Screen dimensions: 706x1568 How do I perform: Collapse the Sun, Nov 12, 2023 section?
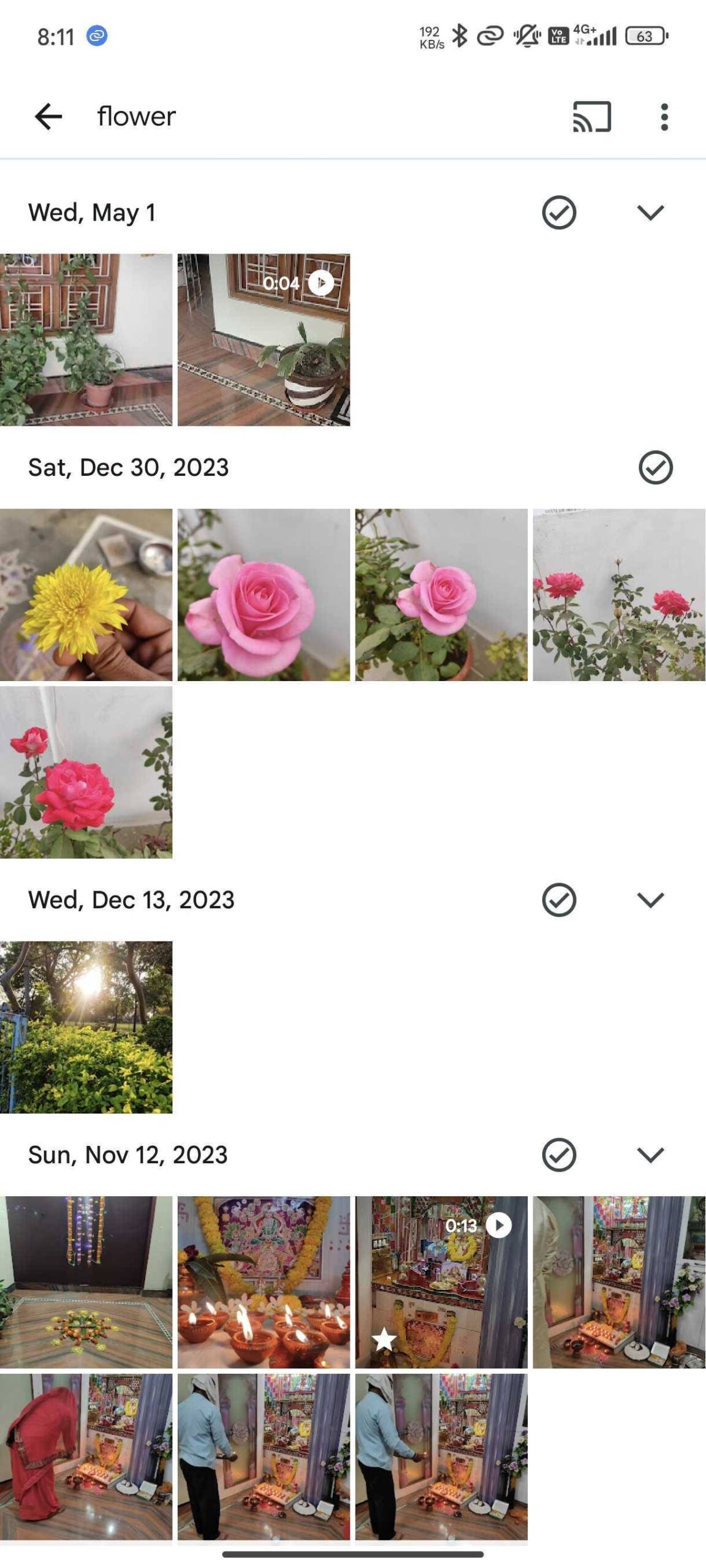tap(650, 1155)
